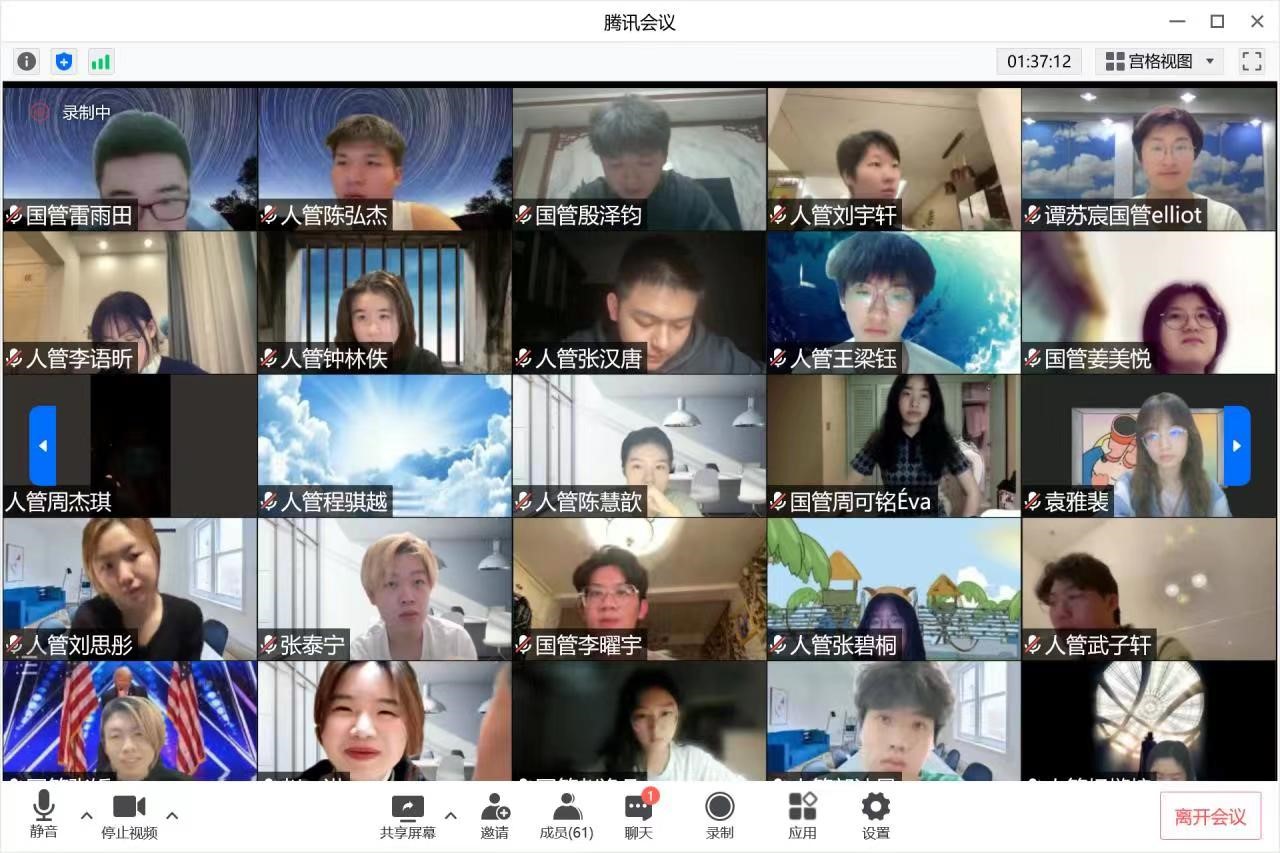This screenshot has width=1280, height=853.
Task: Tap 停止视频 to stop the camera
Action: click(x=129, y=815)
